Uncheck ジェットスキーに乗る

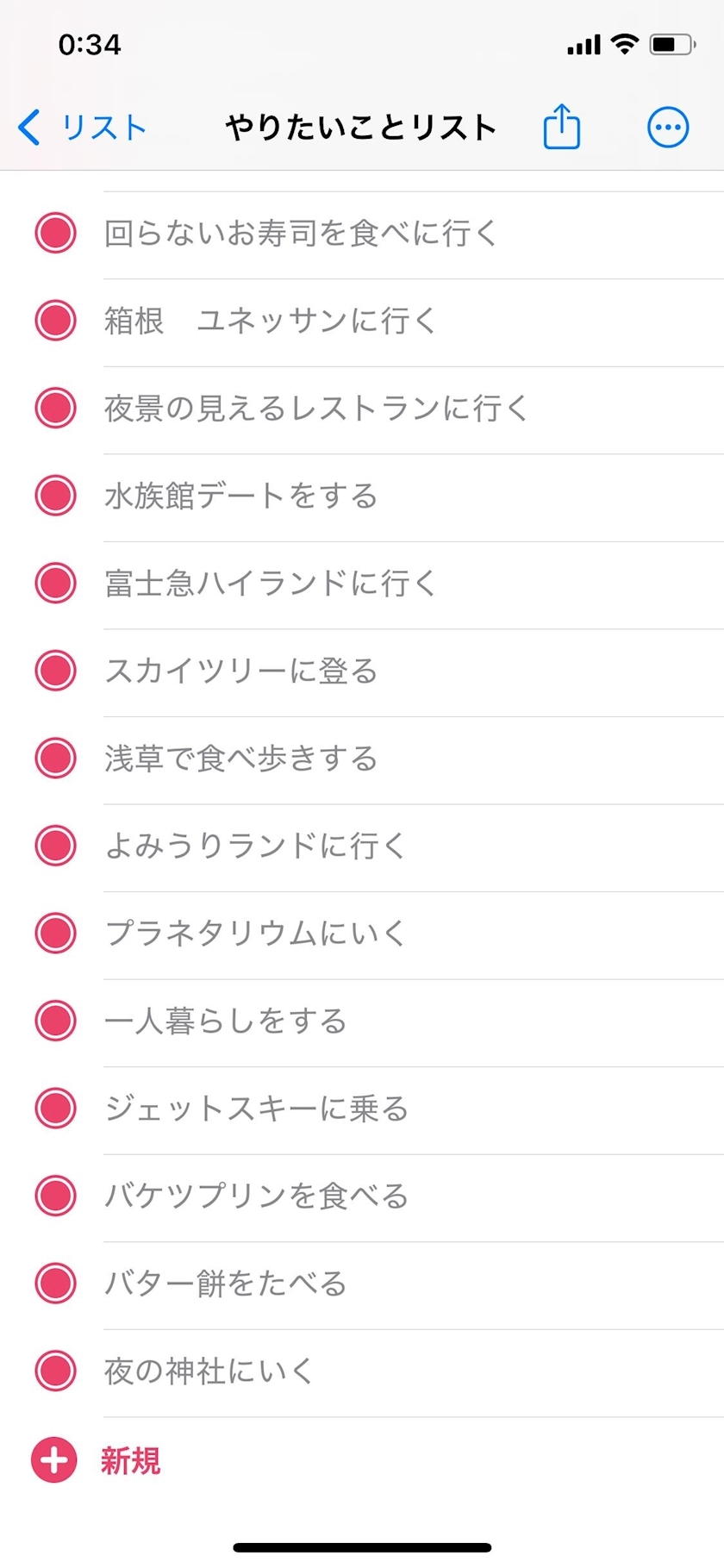click(x=56, y=1109)
